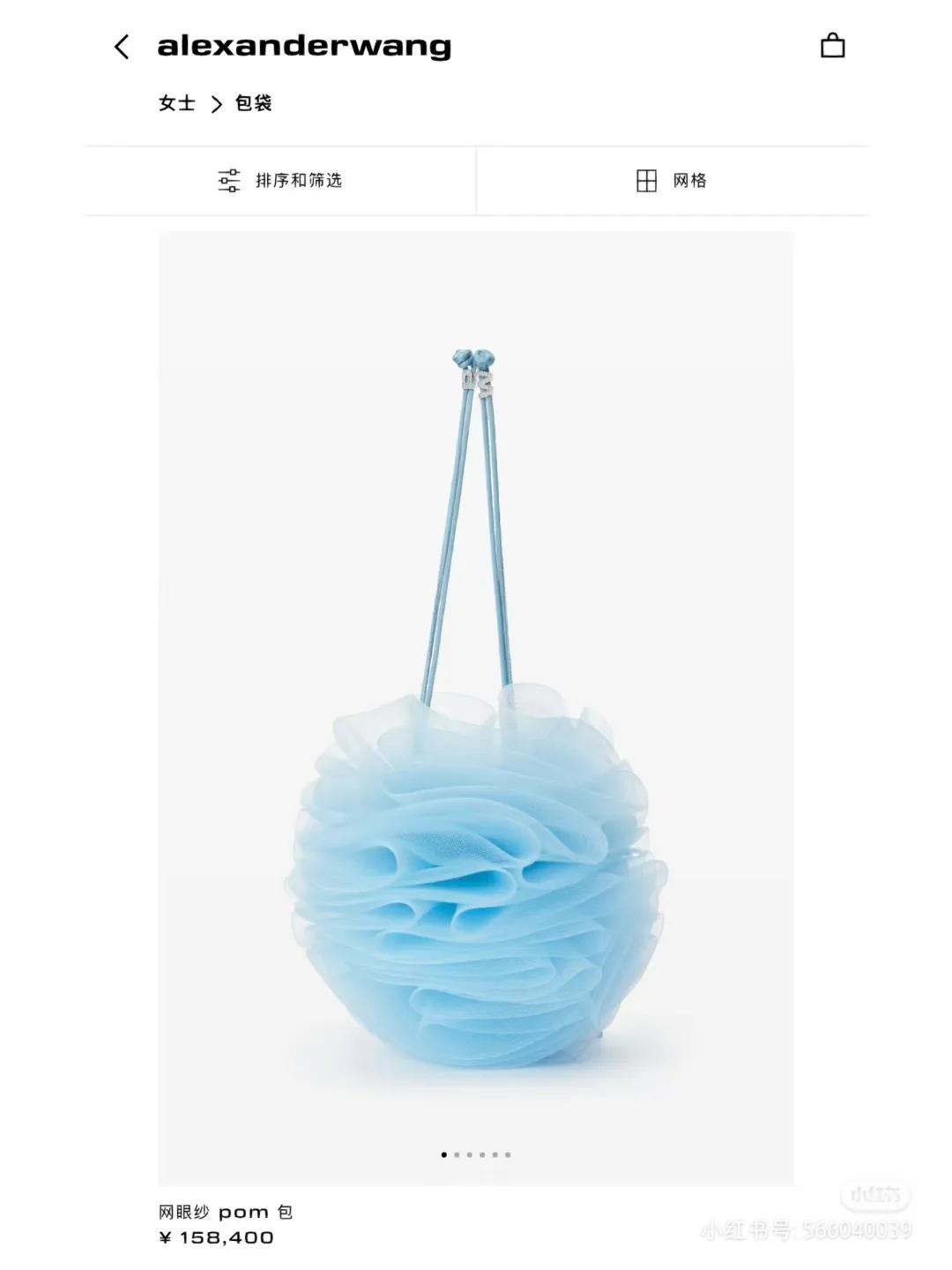Select the 排序和筛选 sliders icon
Image resolution: width=952 pixels, height=1270 pixels.
(x=228, y=181)
